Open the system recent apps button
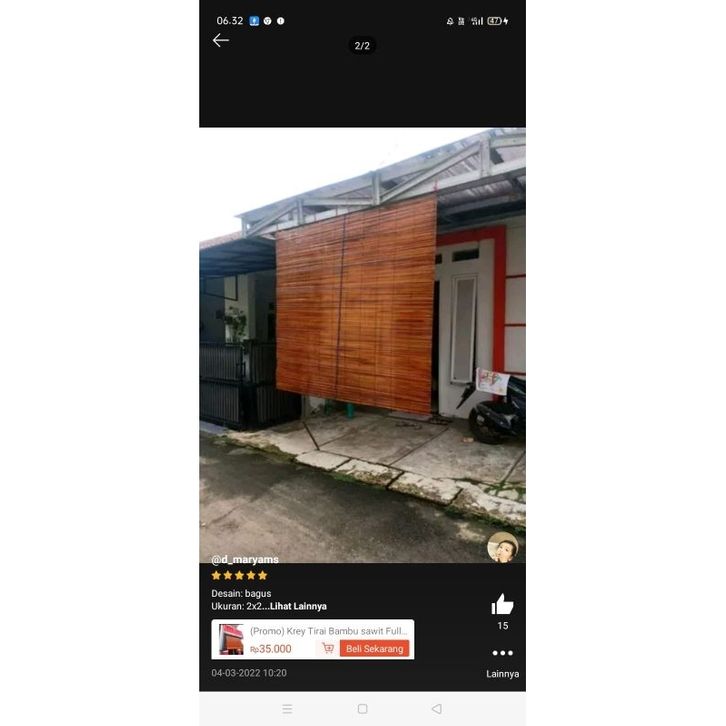 pyautogui.click(x=287, y=708)
